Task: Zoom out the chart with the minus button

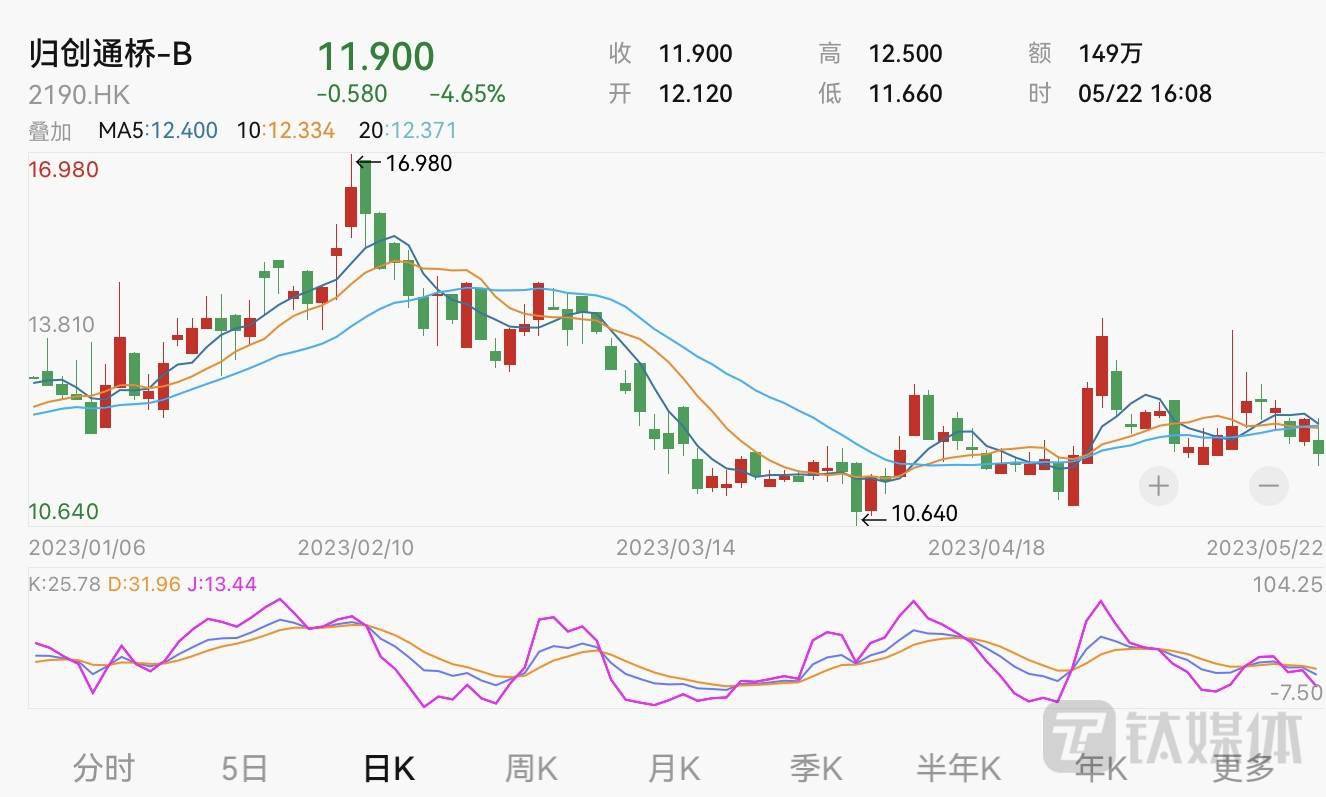Action: coord(1268,487)
